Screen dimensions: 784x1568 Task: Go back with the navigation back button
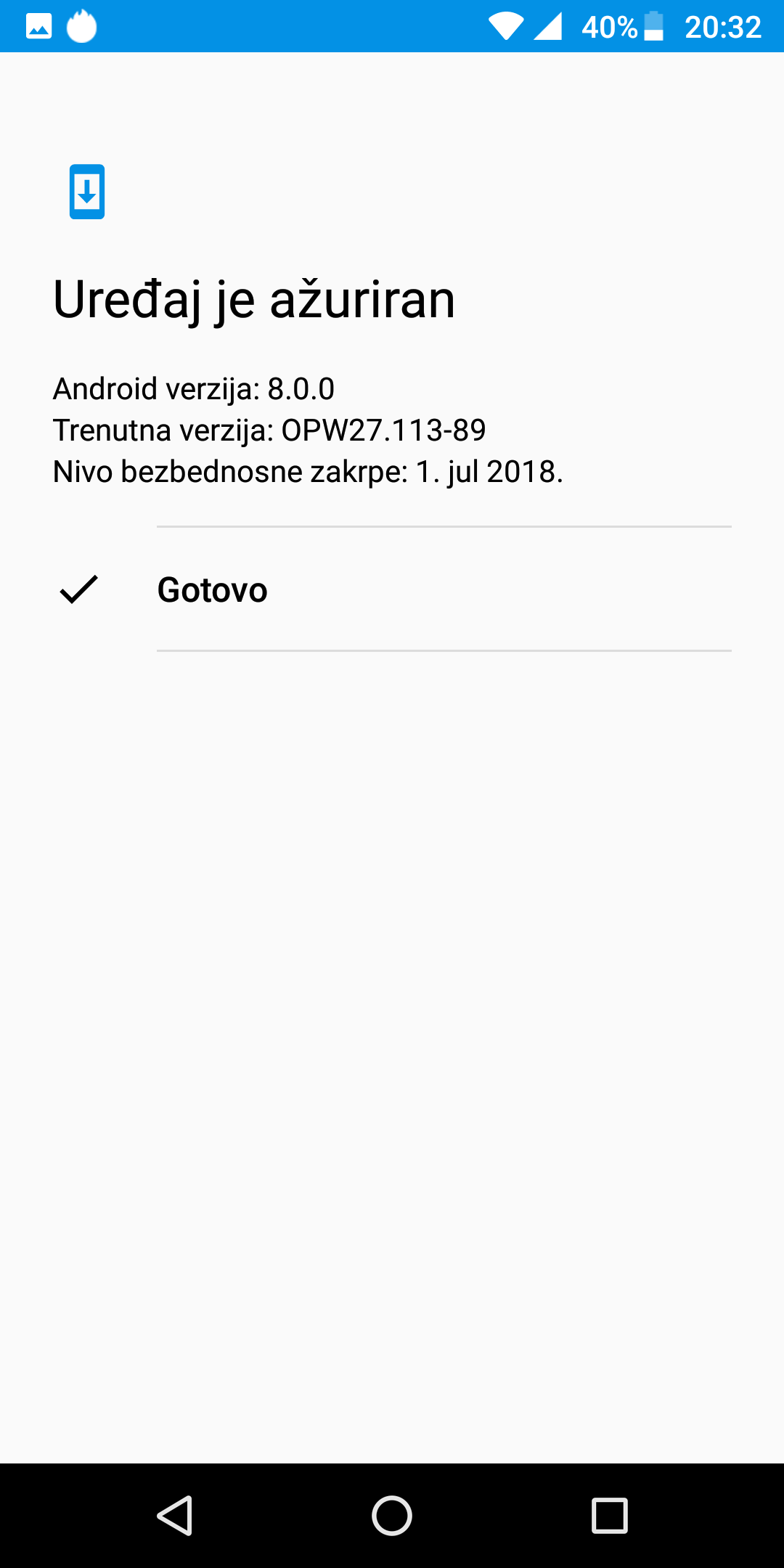click(175, 1516)
